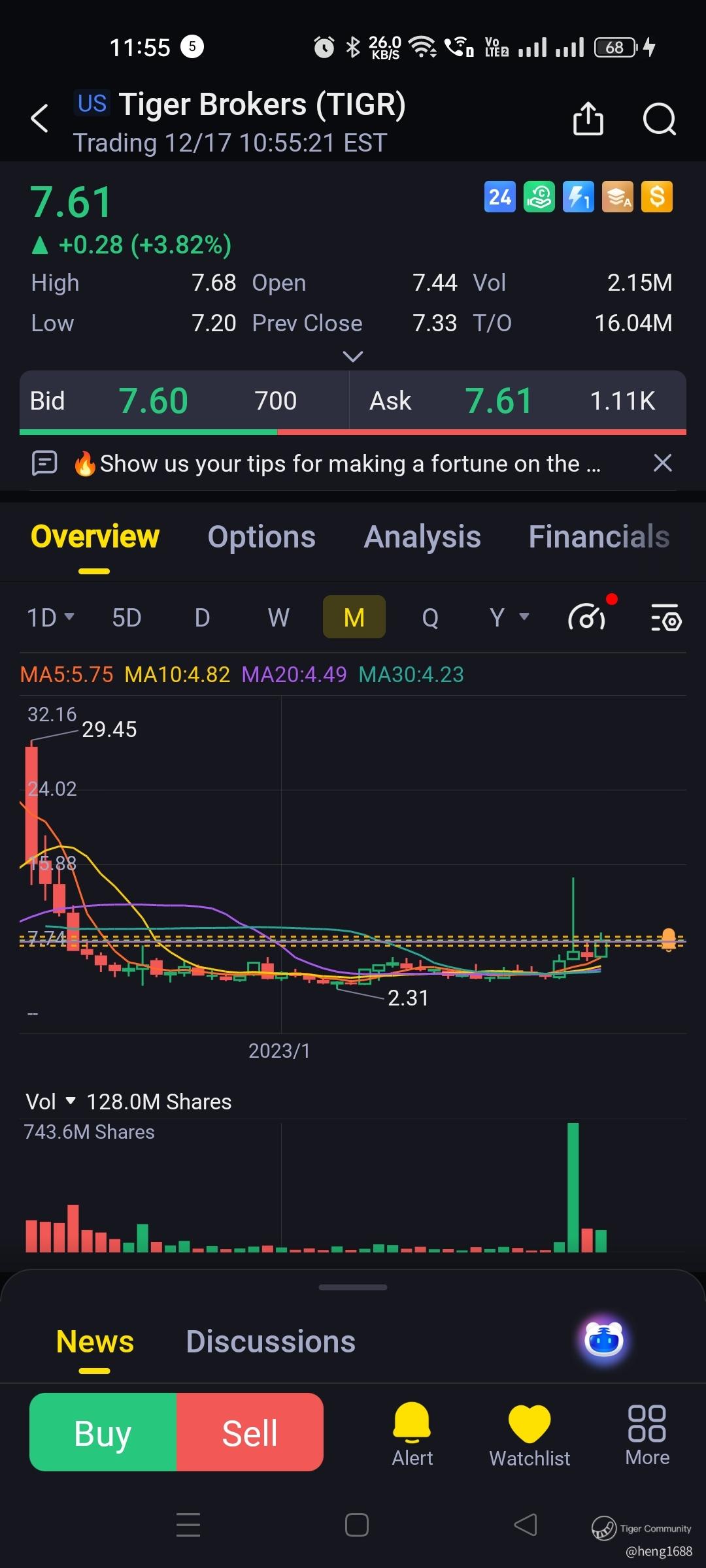This screenshot has width=706, height=1568.
Task: Expand more quote details with the chevron
Action: click(352, 356)
